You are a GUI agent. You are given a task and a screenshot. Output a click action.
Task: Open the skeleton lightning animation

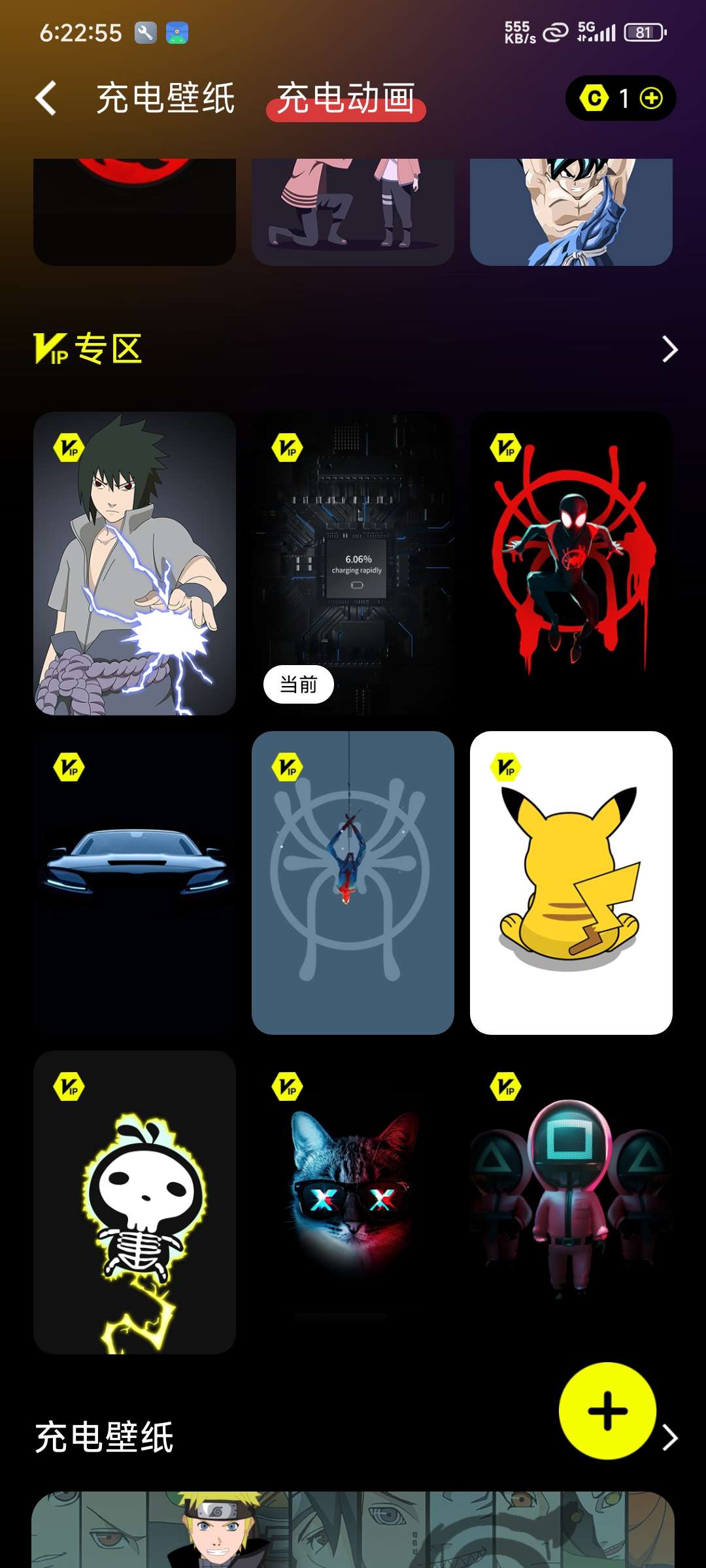coord(135,1202)
